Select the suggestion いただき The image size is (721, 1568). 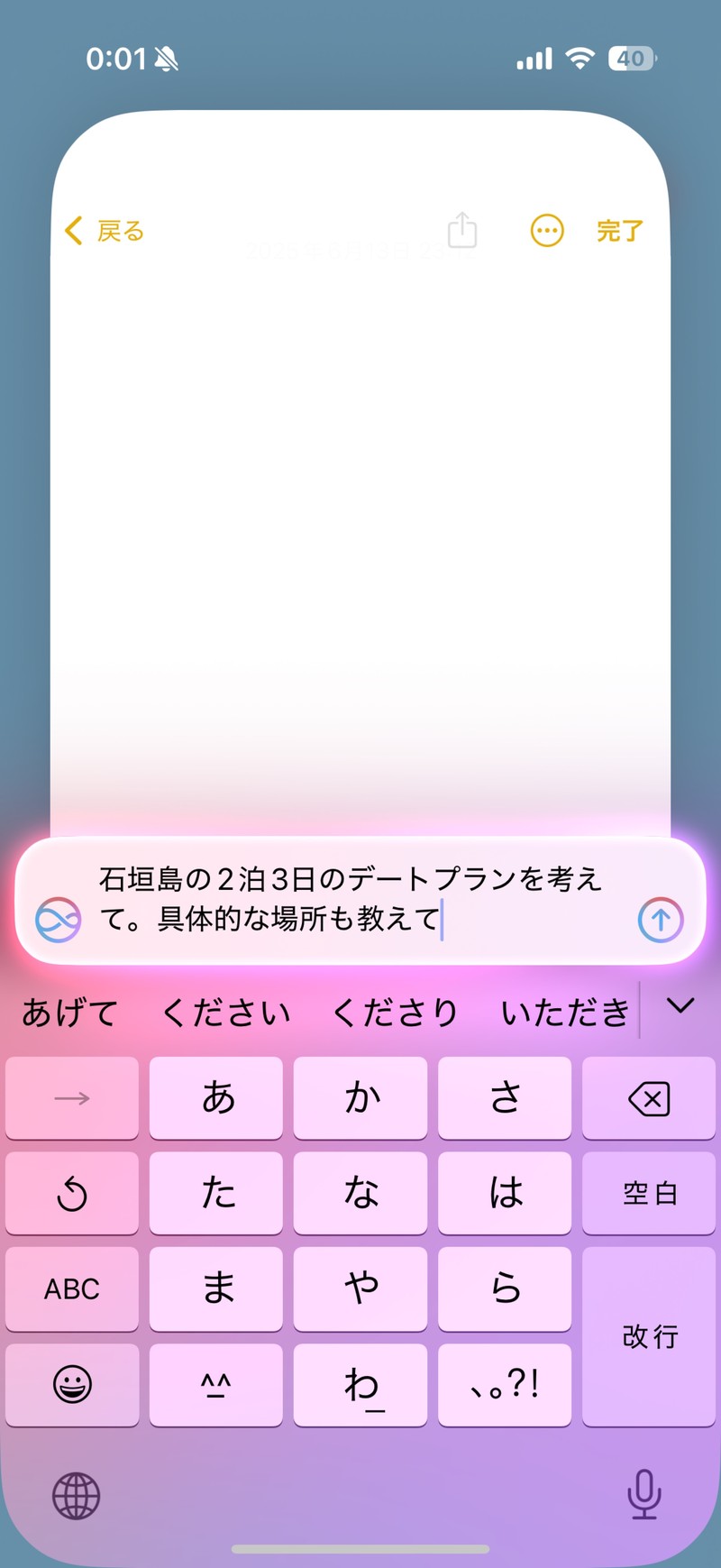pos(565,1013)
